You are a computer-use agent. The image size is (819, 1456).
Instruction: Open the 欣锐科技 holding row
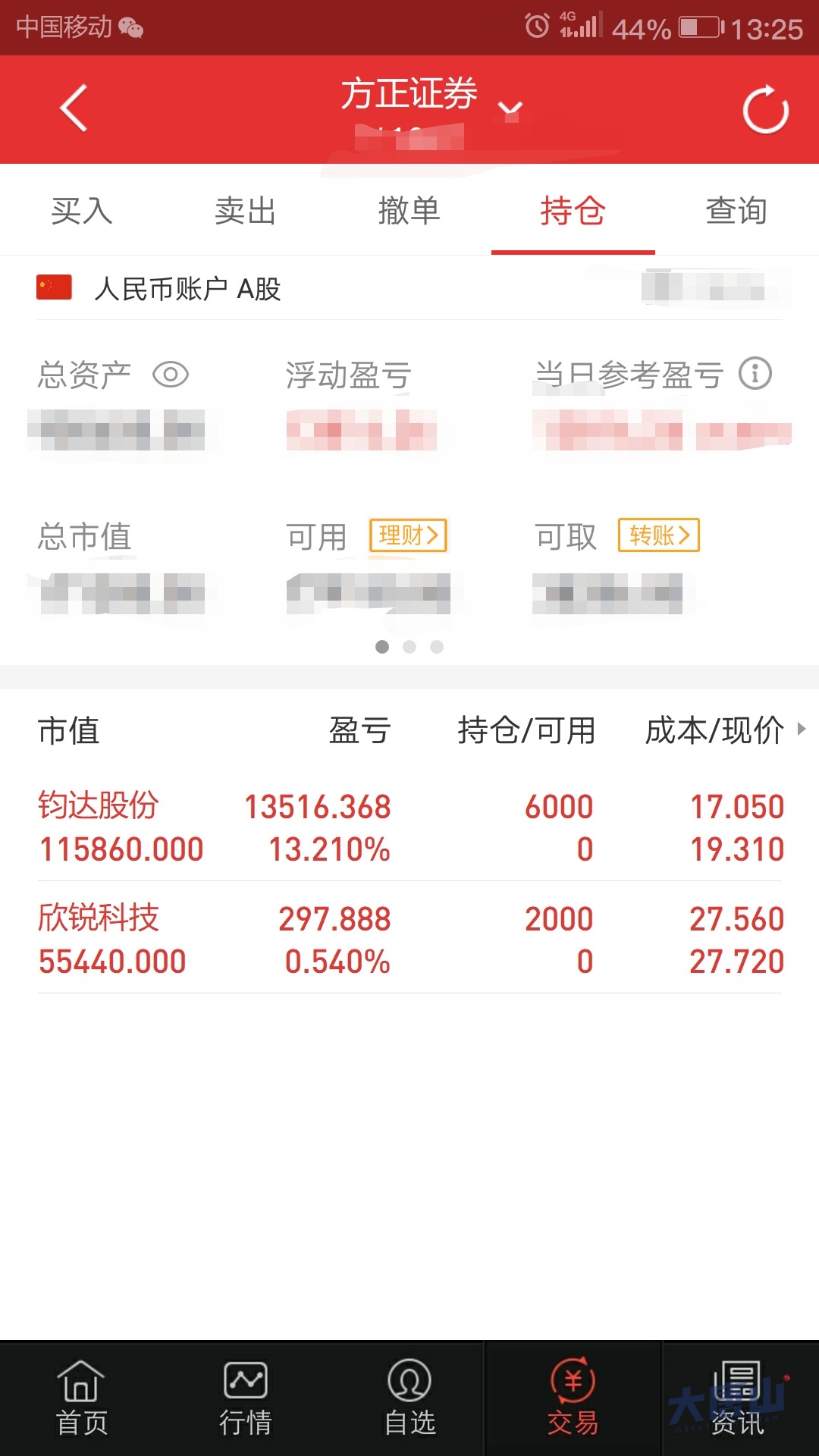point(409,938)
